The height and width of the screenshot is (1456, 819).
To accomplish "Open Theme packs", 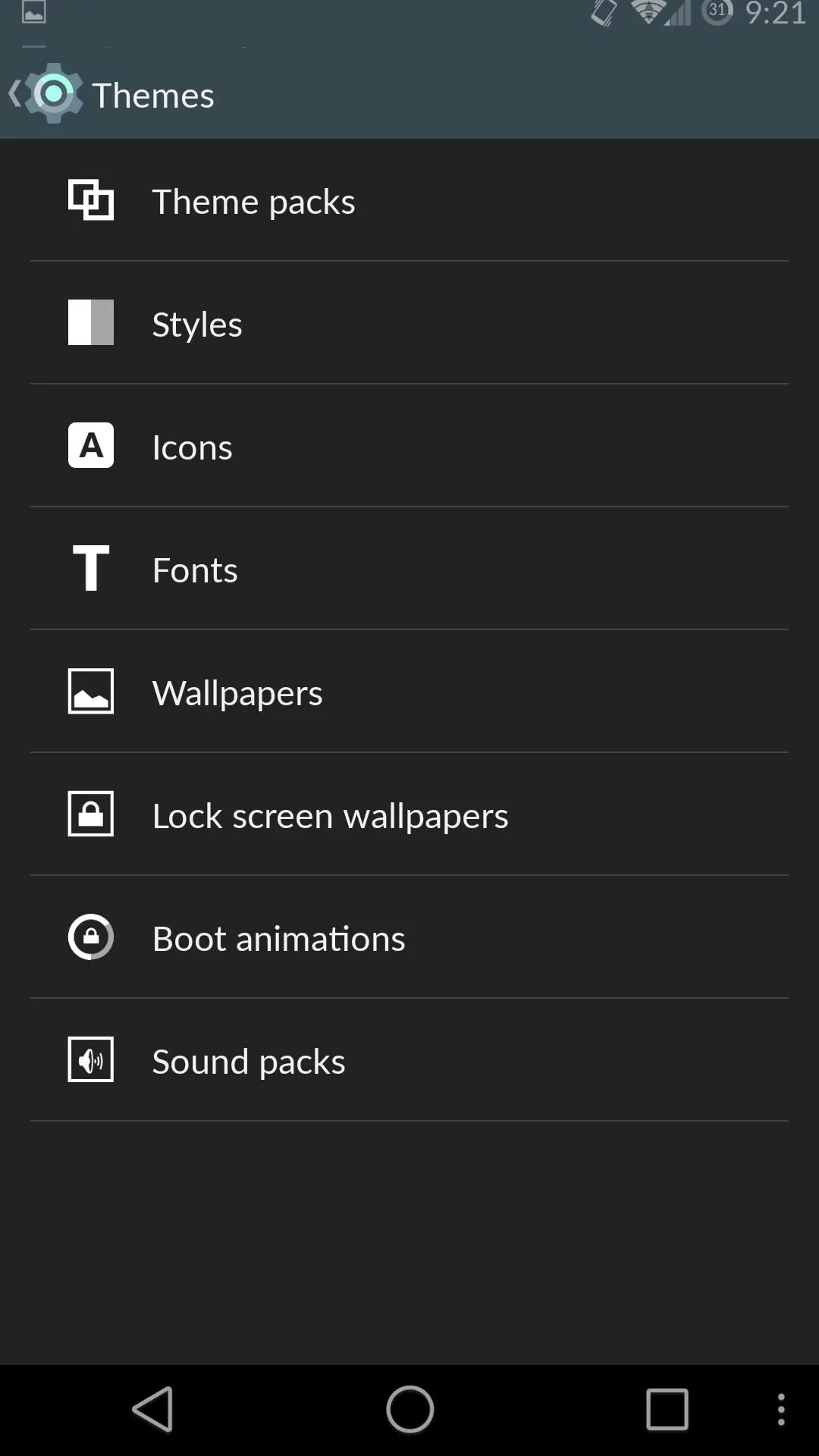I will tap(409, 200).
